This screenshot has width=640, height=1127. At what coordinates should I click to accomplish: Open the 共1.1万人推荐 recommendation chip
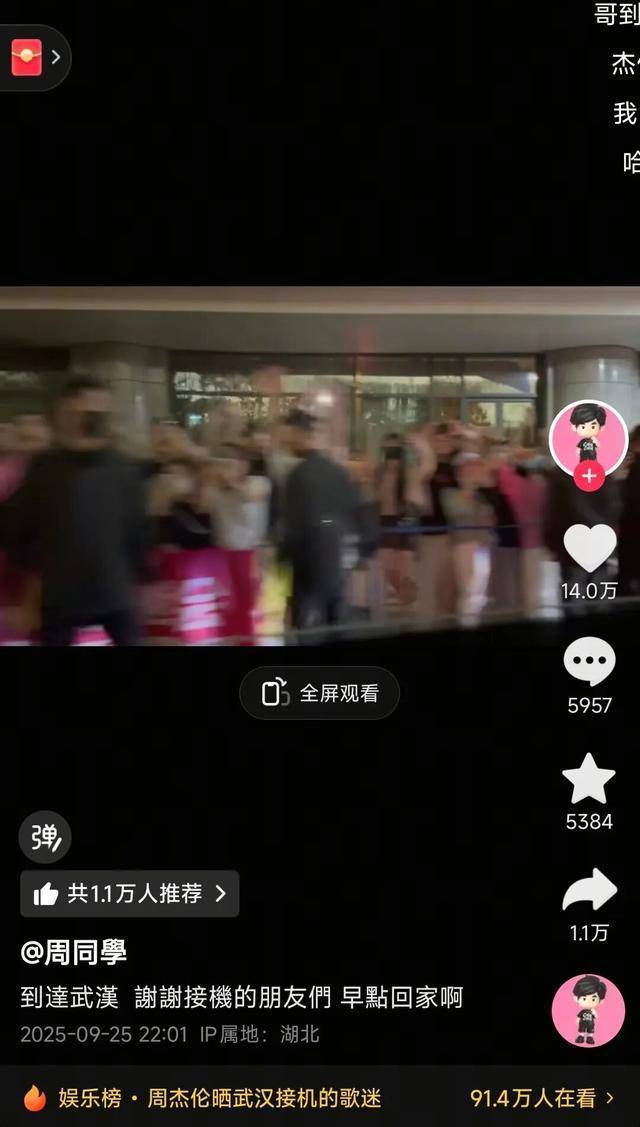point(130,893)
